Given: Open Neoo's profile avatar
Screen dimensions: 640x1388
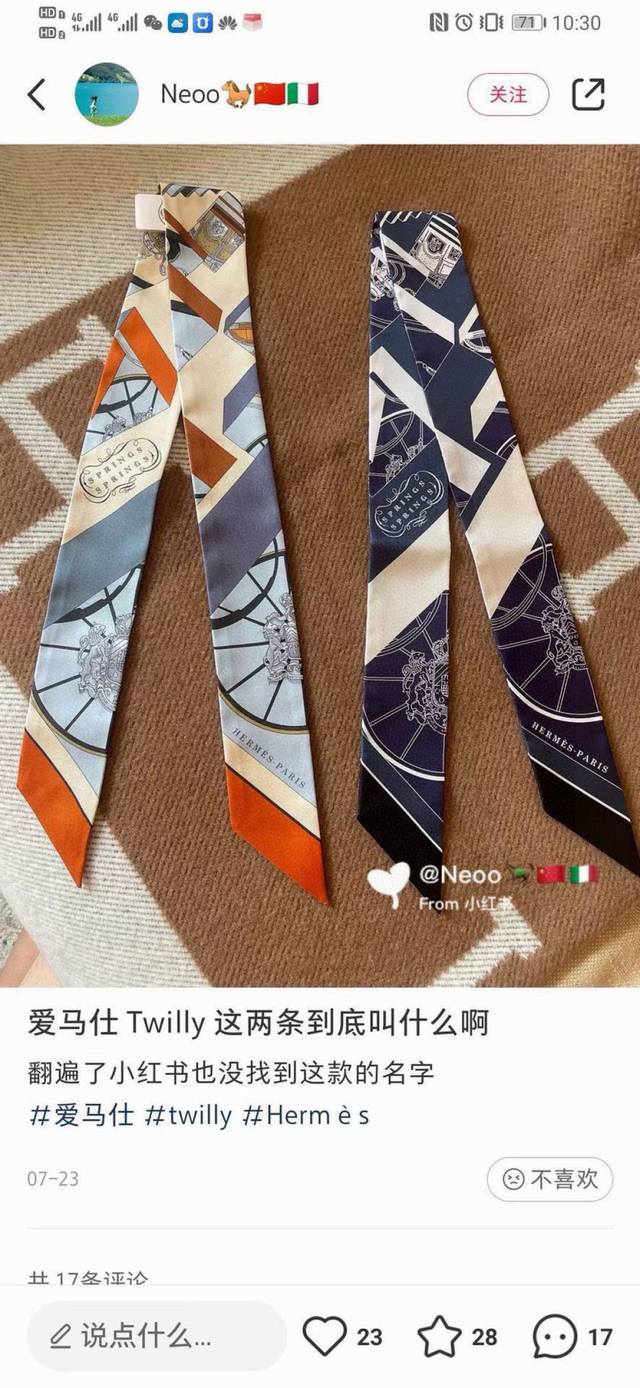Looking at the screenshot, I should coord(105,95).
